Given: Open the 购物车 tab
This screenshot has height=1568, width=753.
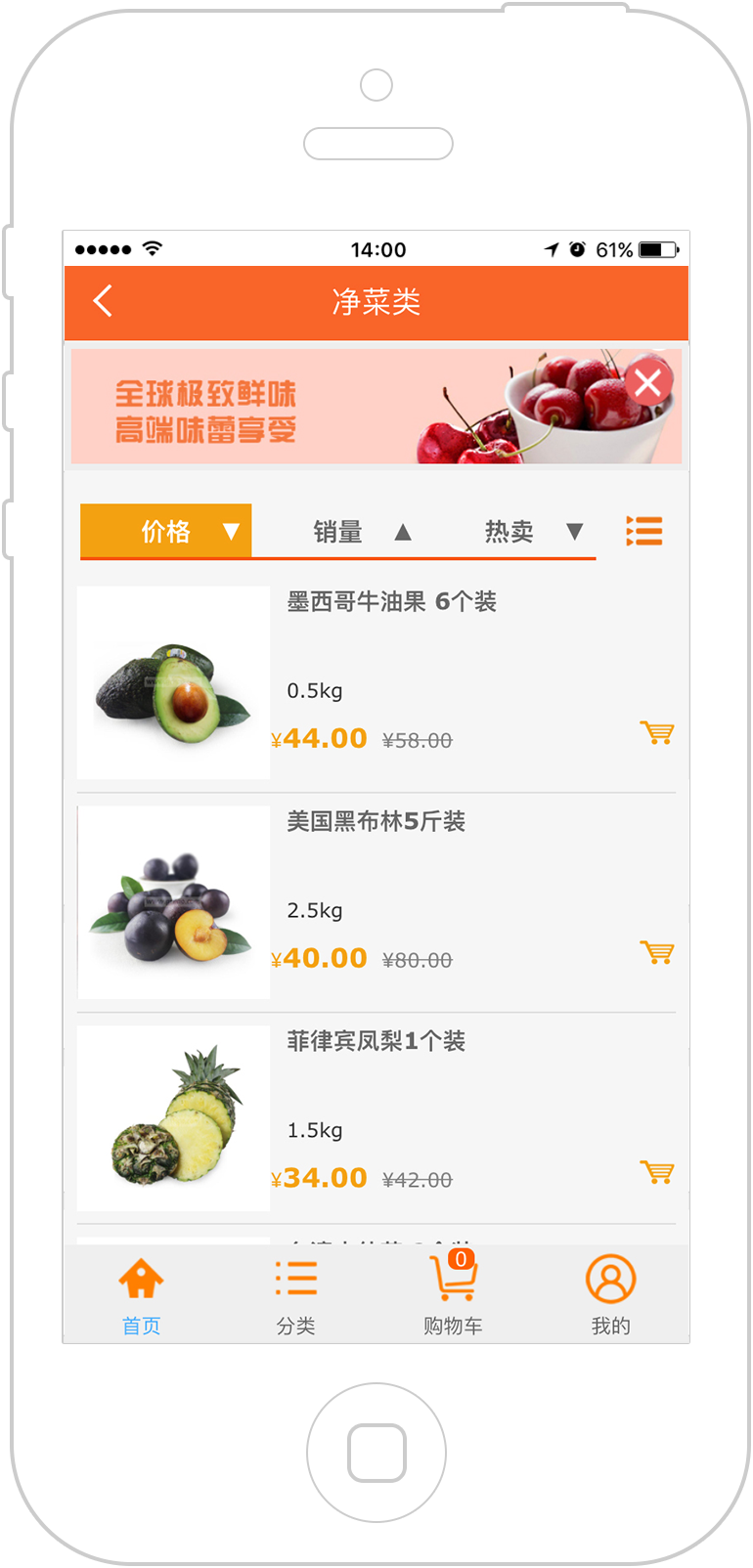Looking at the screenshot, I should coord(453,1295).
